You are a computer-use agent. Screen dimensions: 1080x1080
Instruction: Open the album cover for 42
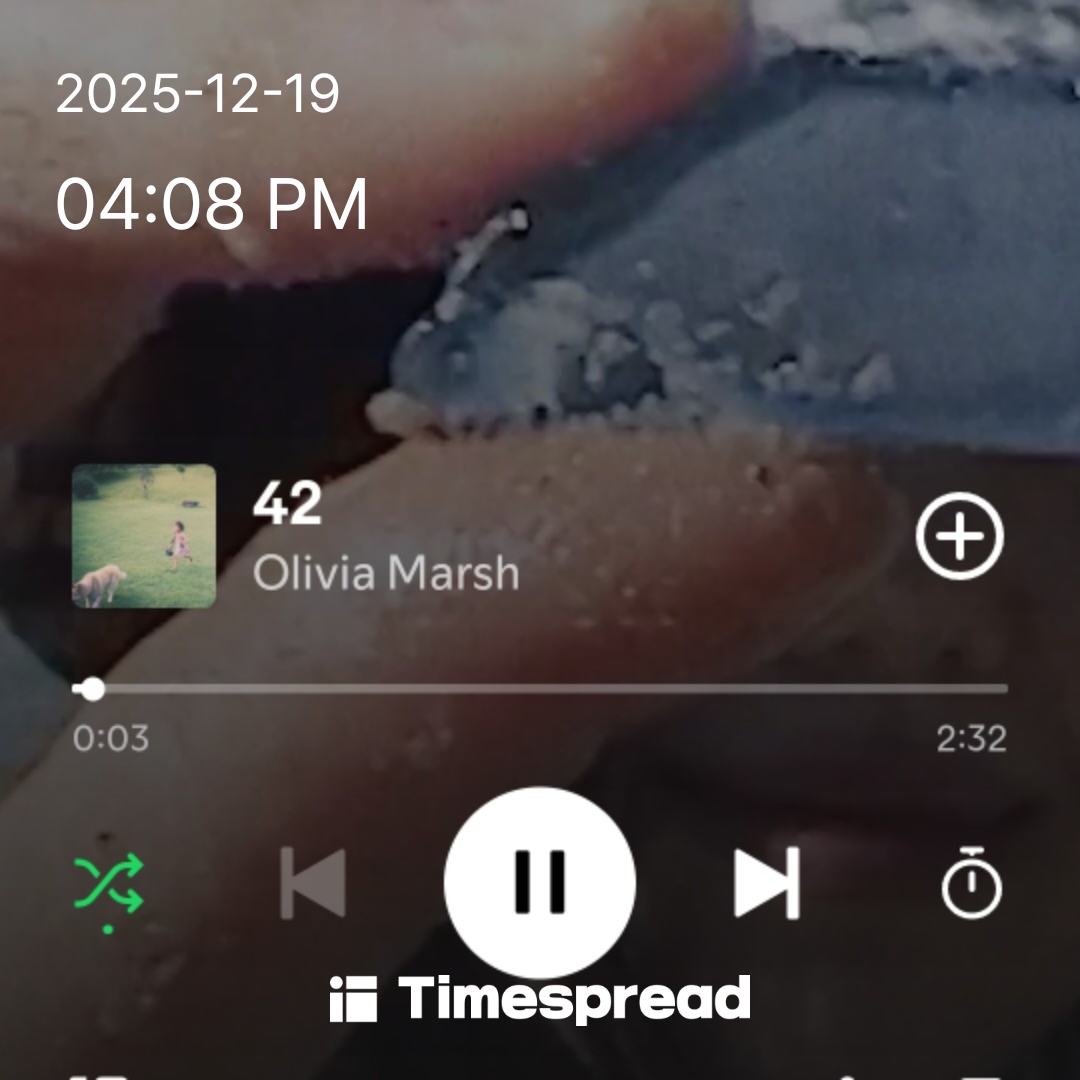point(144,536)
